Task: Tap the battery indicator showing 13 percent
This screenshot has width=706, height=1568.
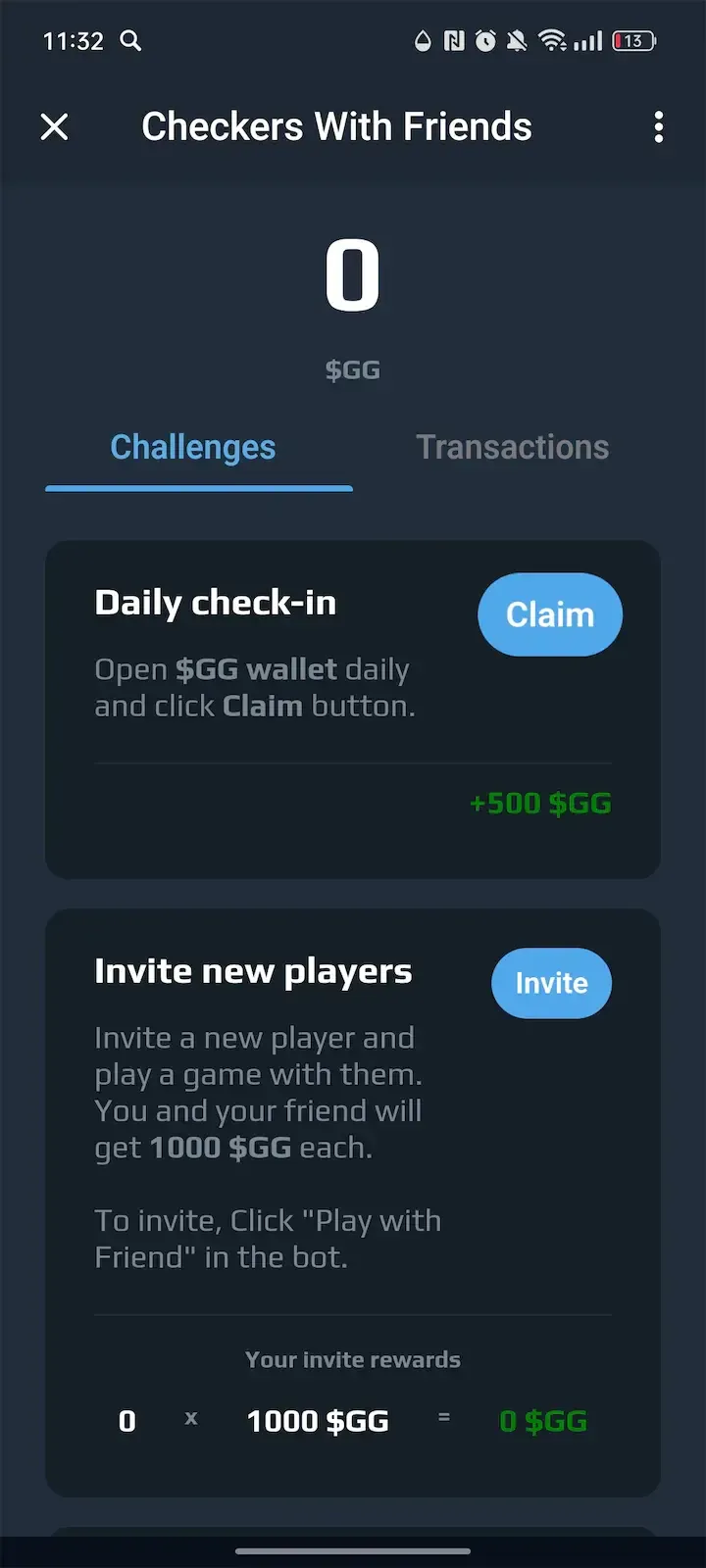Action: click(x=632, y=41)
